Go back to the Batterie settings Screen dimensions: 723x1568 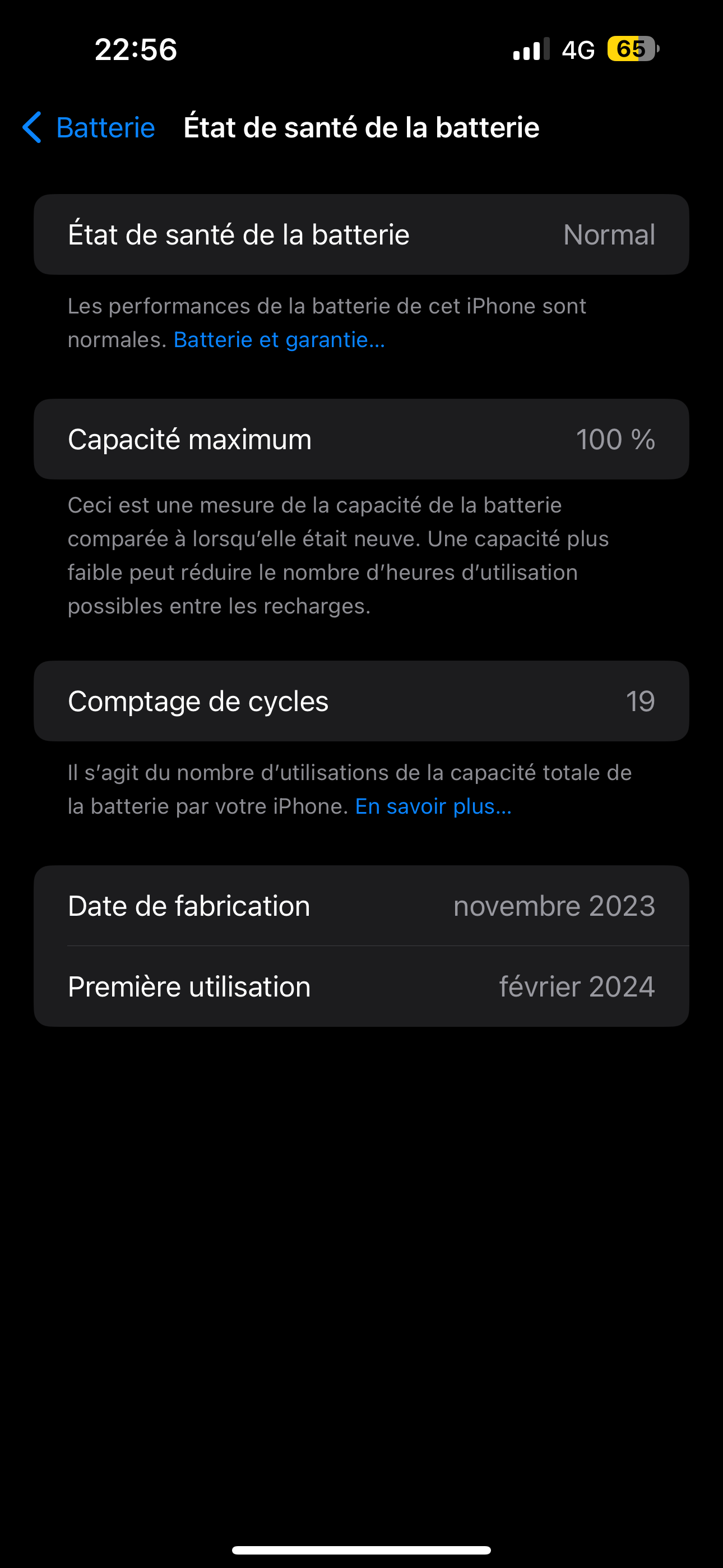point(89,127)
